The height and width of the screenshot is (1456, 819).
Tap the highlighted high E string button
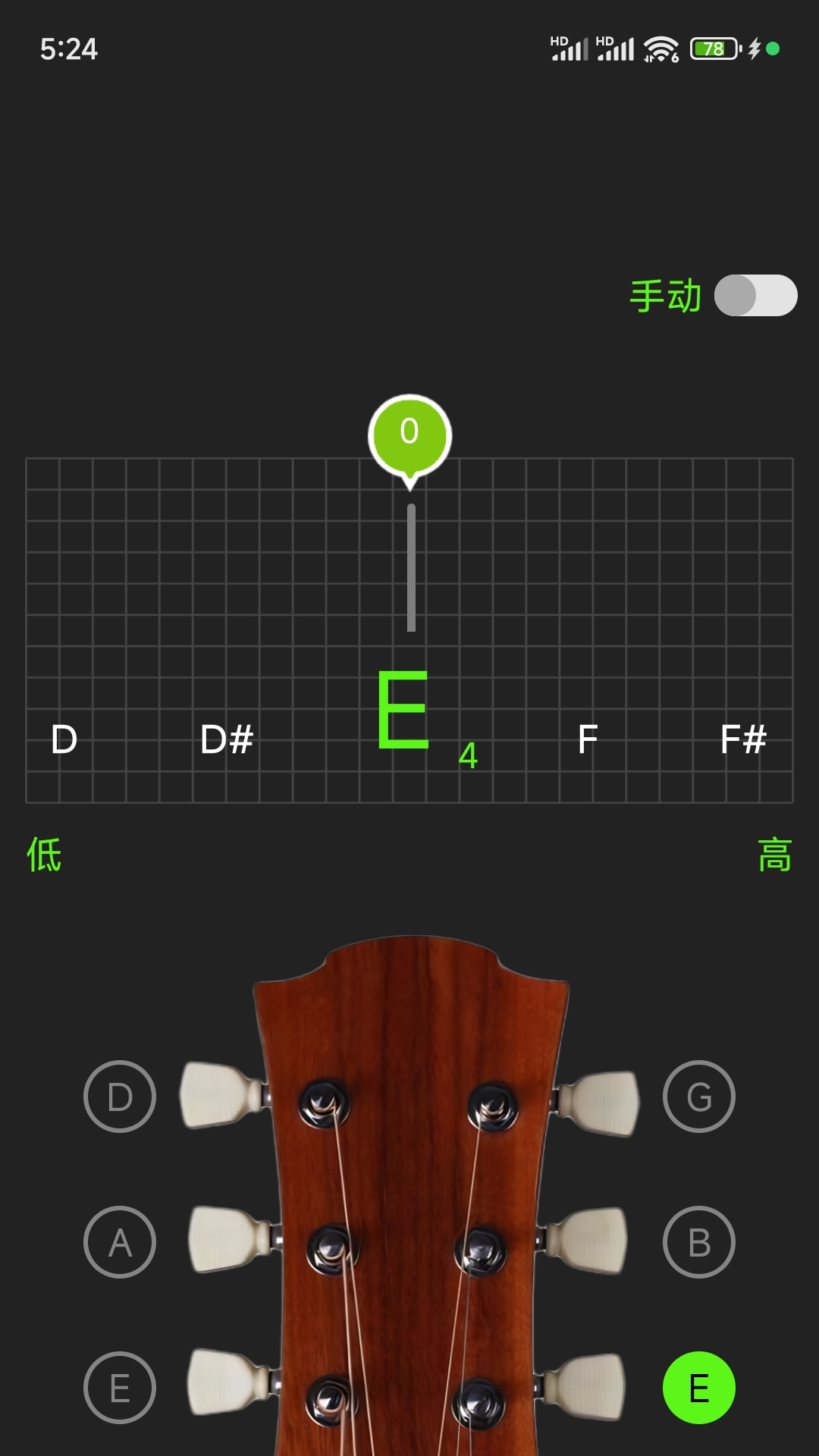point(699,1388)
